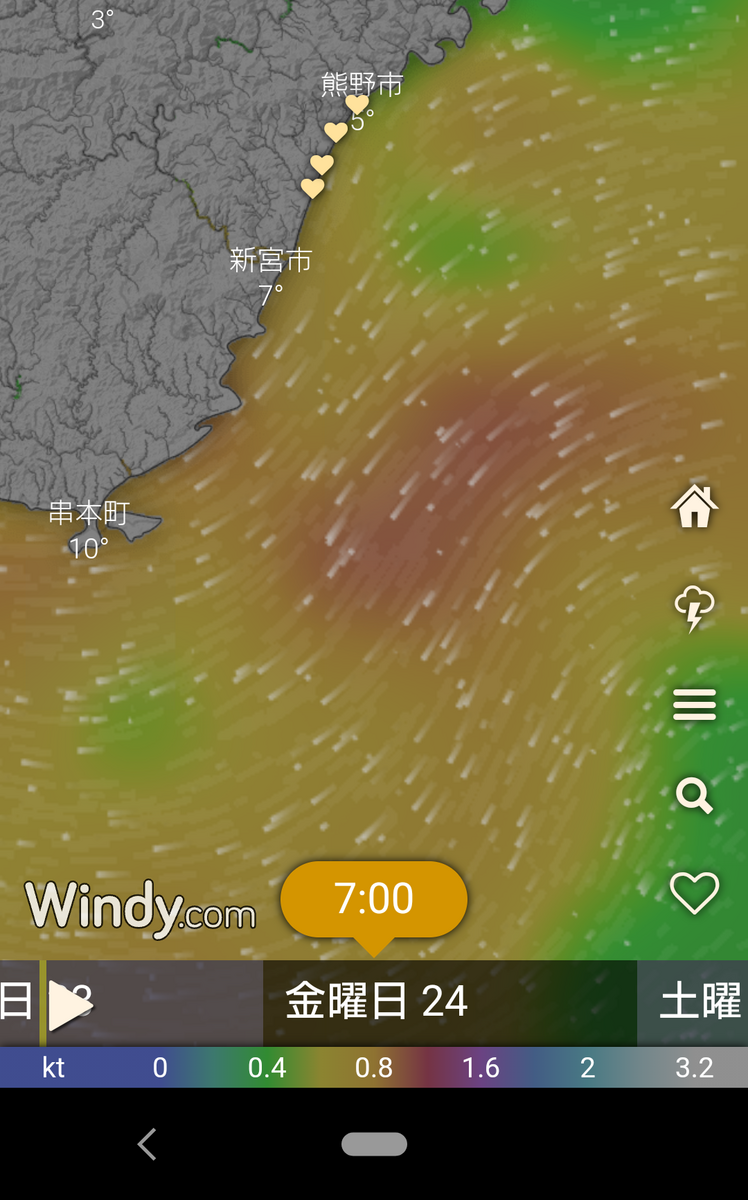This screenshot has height=1200, width=748.
Task: Open the location search magnifier
Action: pyautogui.click(x=694, y=796)
